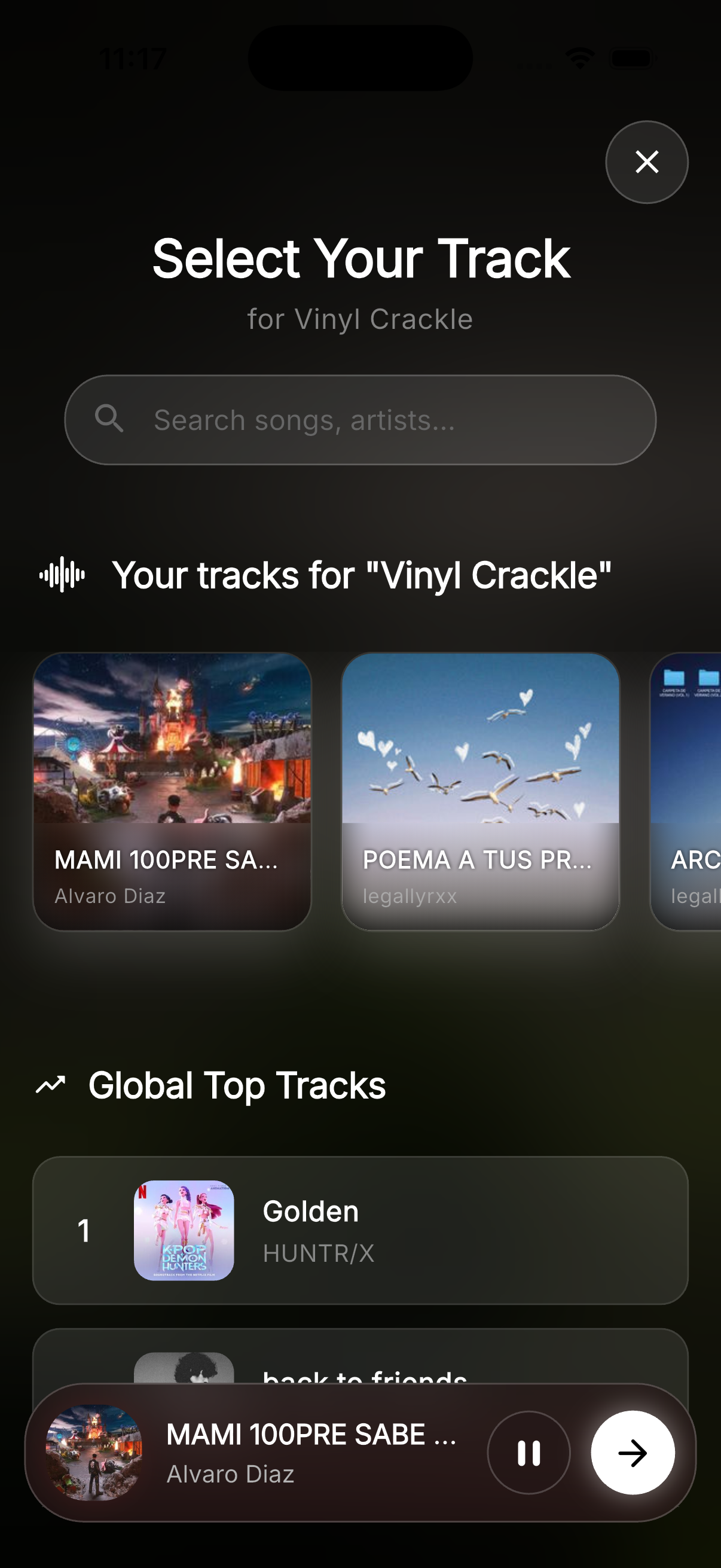
Task: Close the Select Your Track screen
Action: (x=646, y=162)
